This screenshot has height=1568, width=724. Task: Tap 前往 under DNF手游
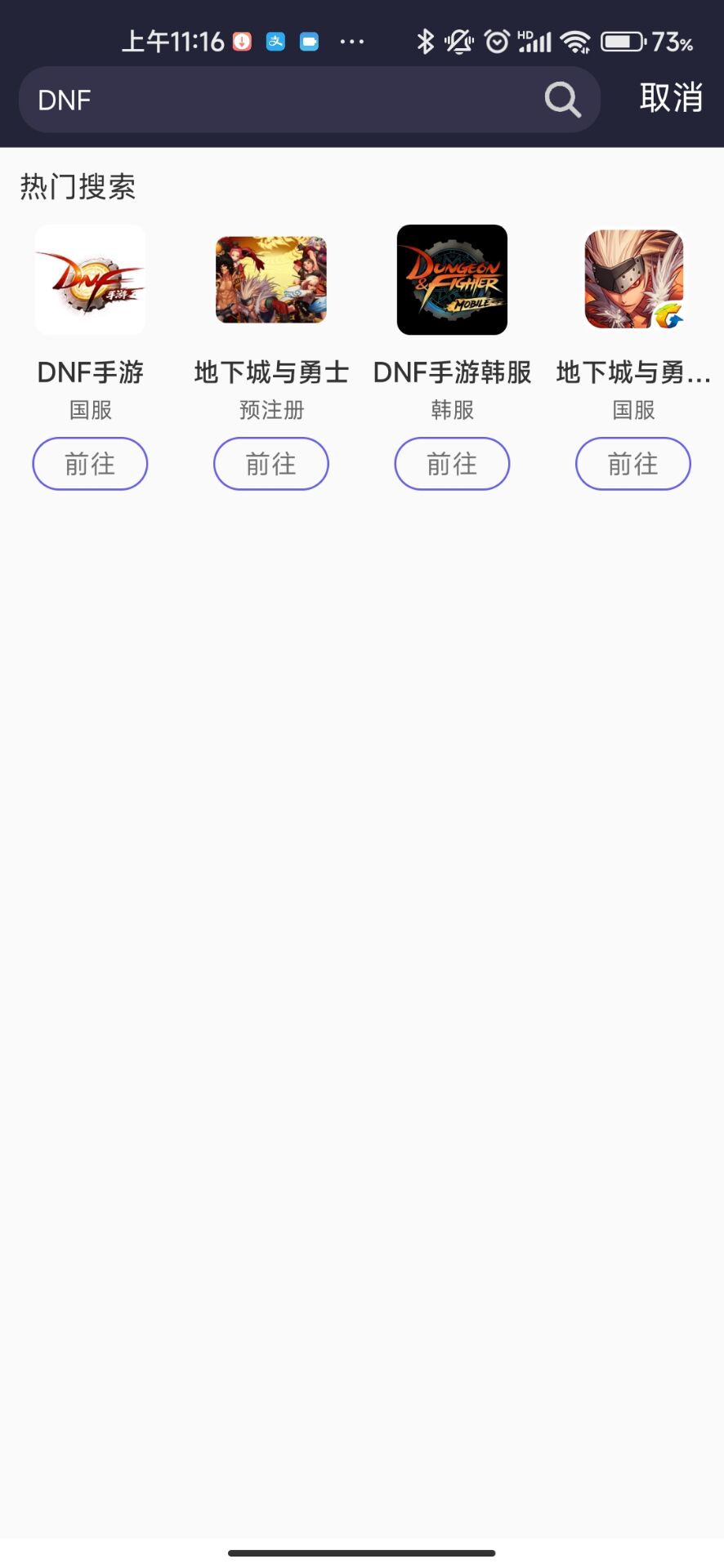[90, 463]
